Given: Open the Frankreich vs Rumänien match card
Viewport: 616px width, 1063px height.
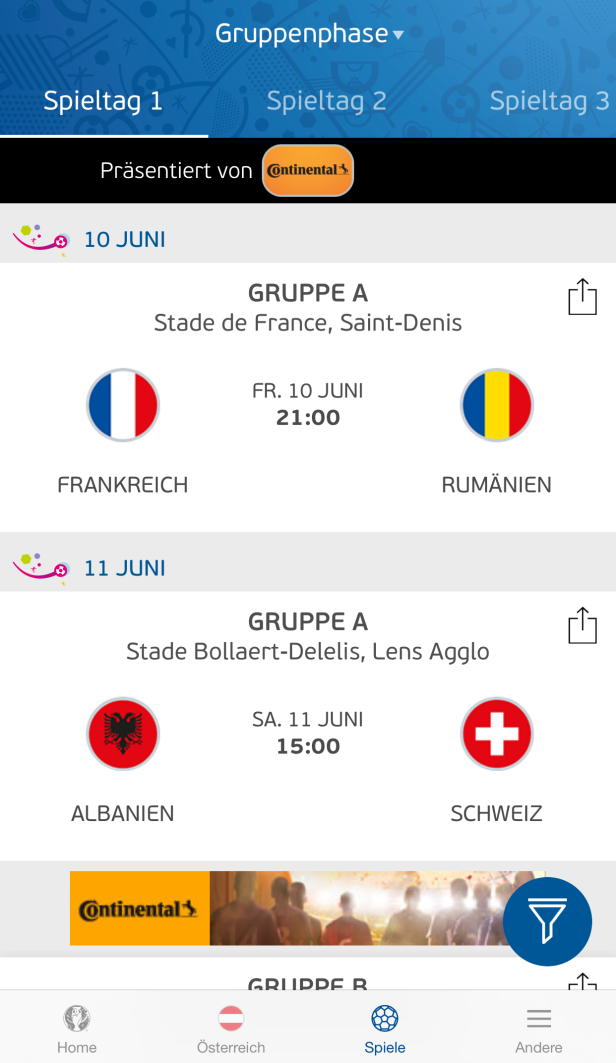Looking at the screenshot, I should 308,397.
